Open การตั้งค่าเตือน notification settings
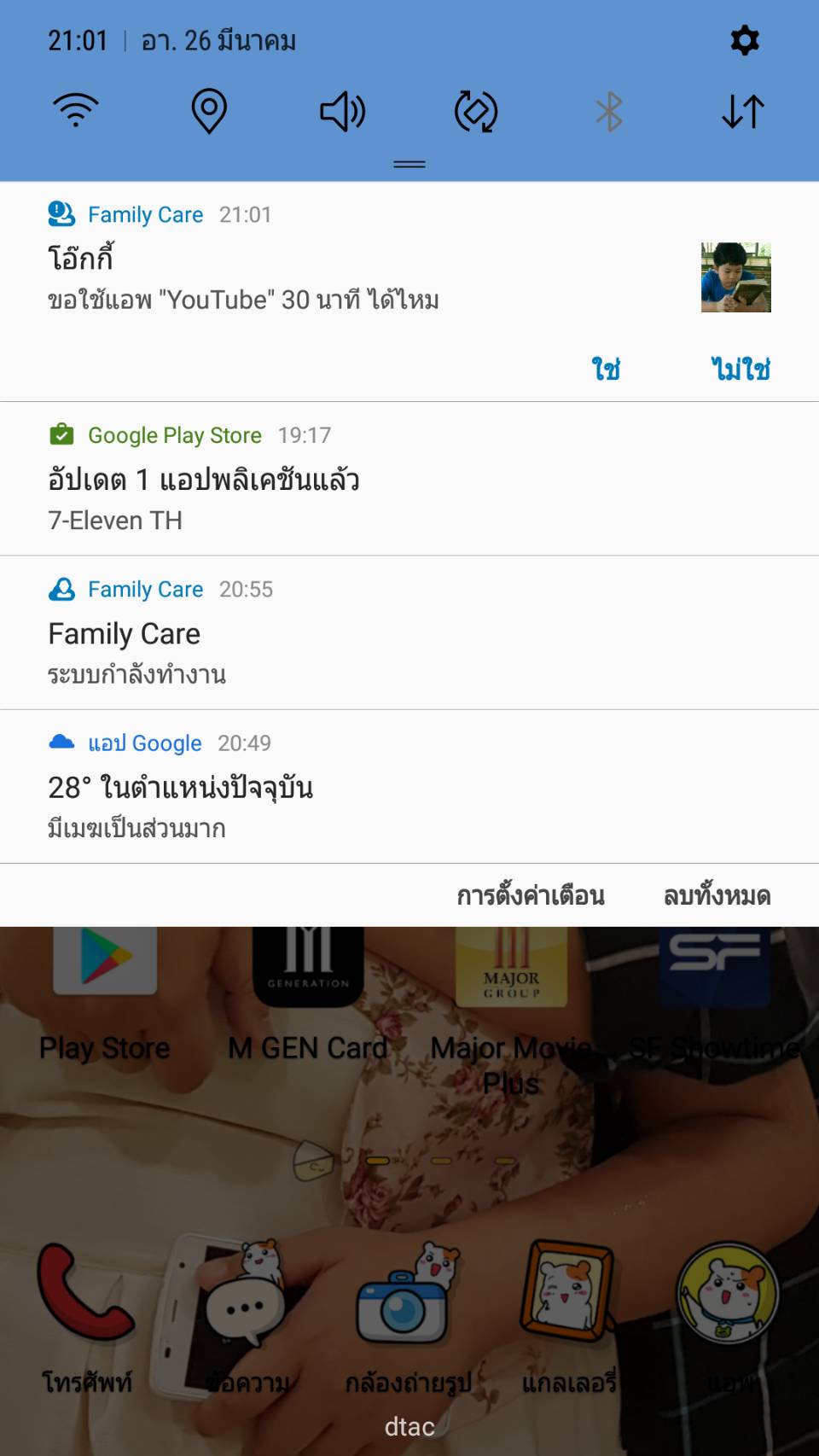Viewport: 819px width, 1456px height. click(530, 896)
